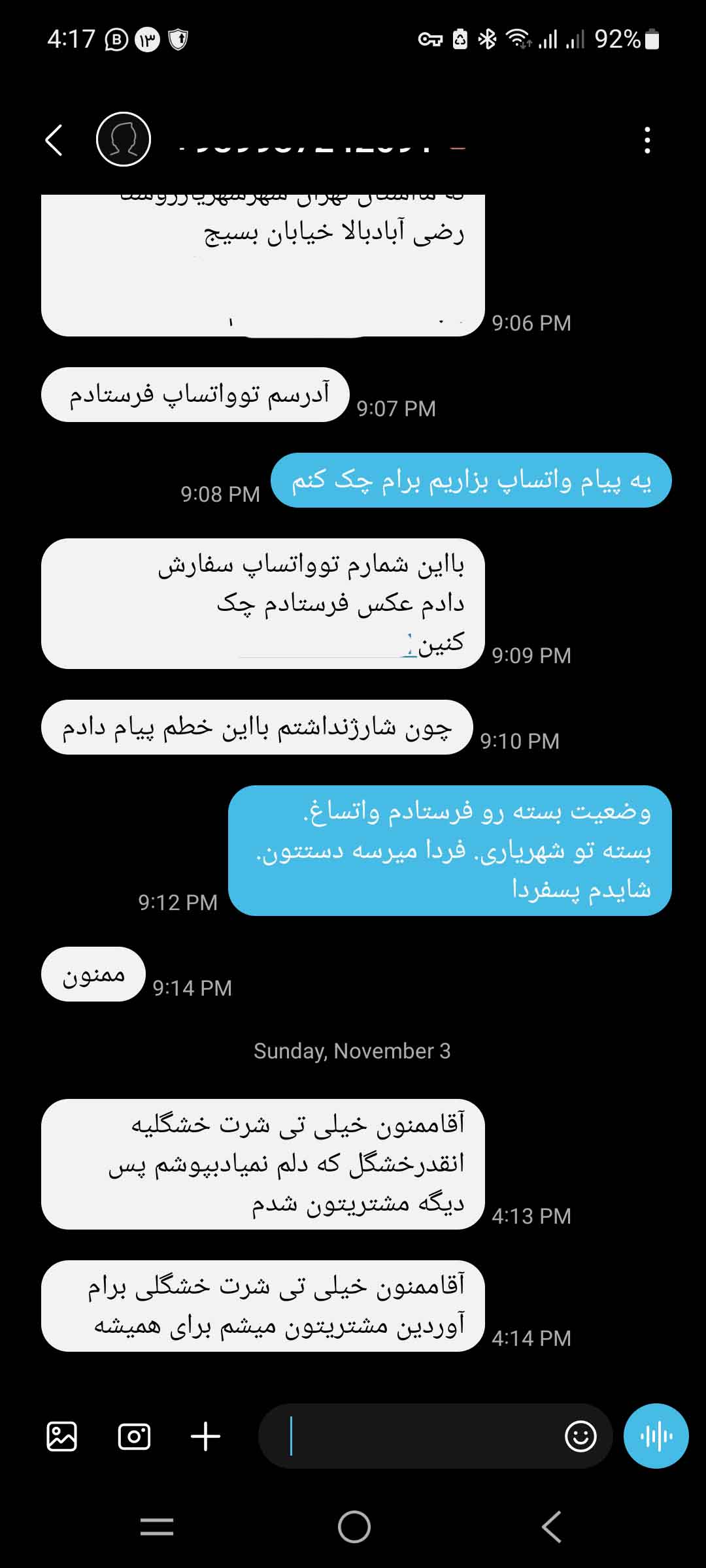Open the camera to take a photo
This screenshot has height=1568, width=706.
[134, 1437]
